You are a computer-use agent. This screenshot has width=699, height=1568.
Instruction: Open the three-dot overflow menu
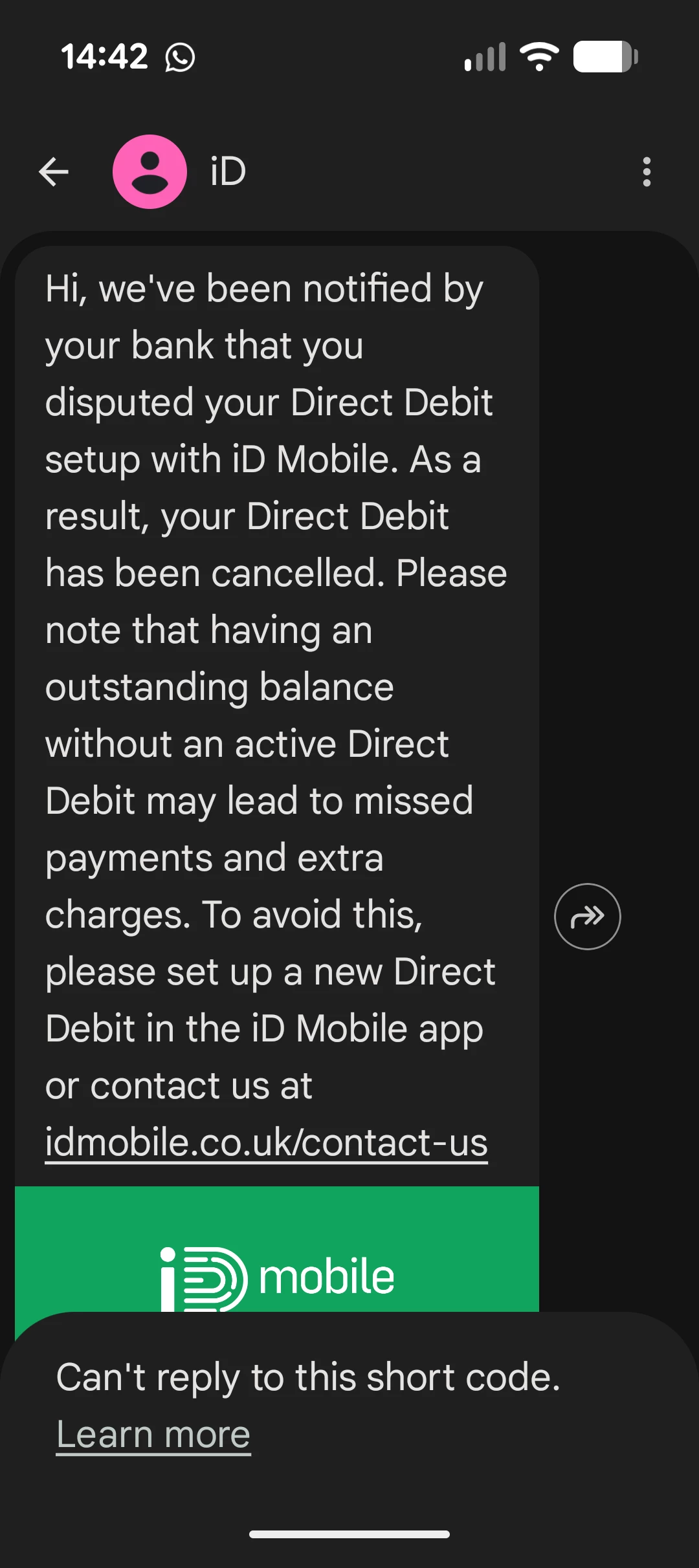(x=646, y=172)
